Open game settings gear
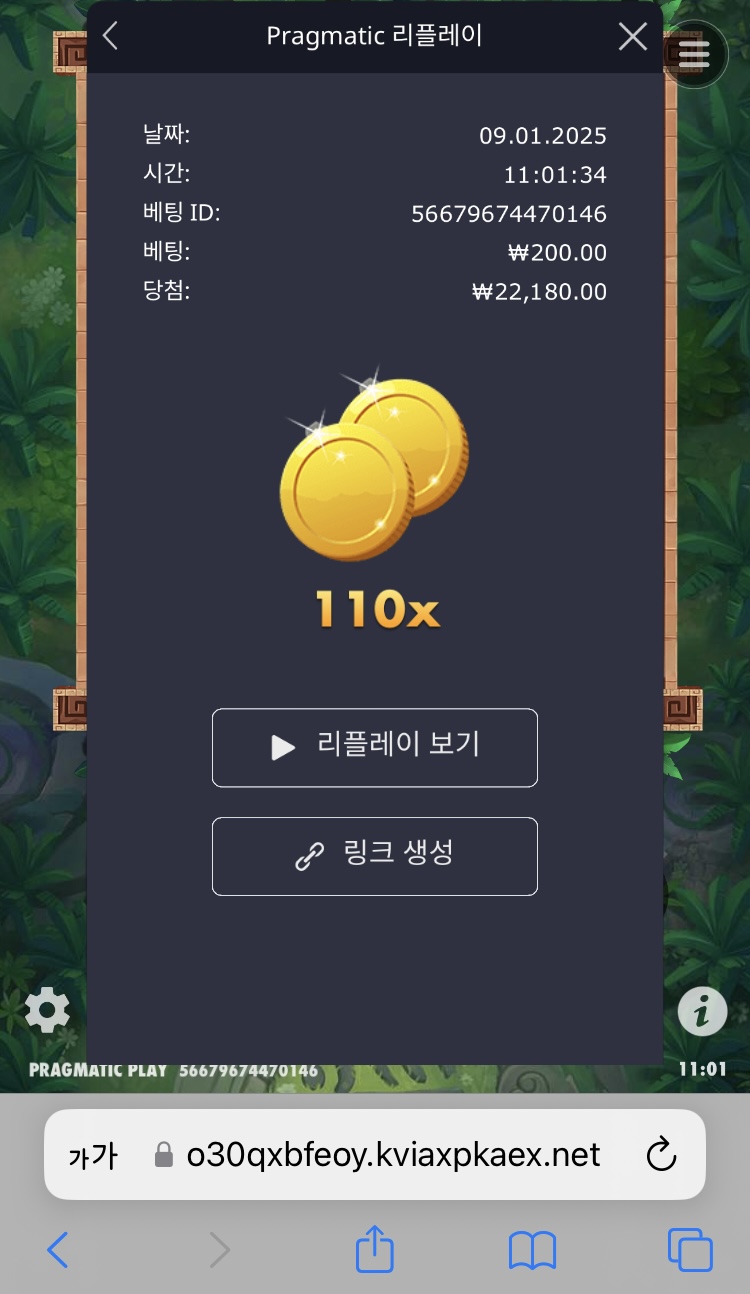Screen dimensions: 750x1294 [x=47, y=1010]
